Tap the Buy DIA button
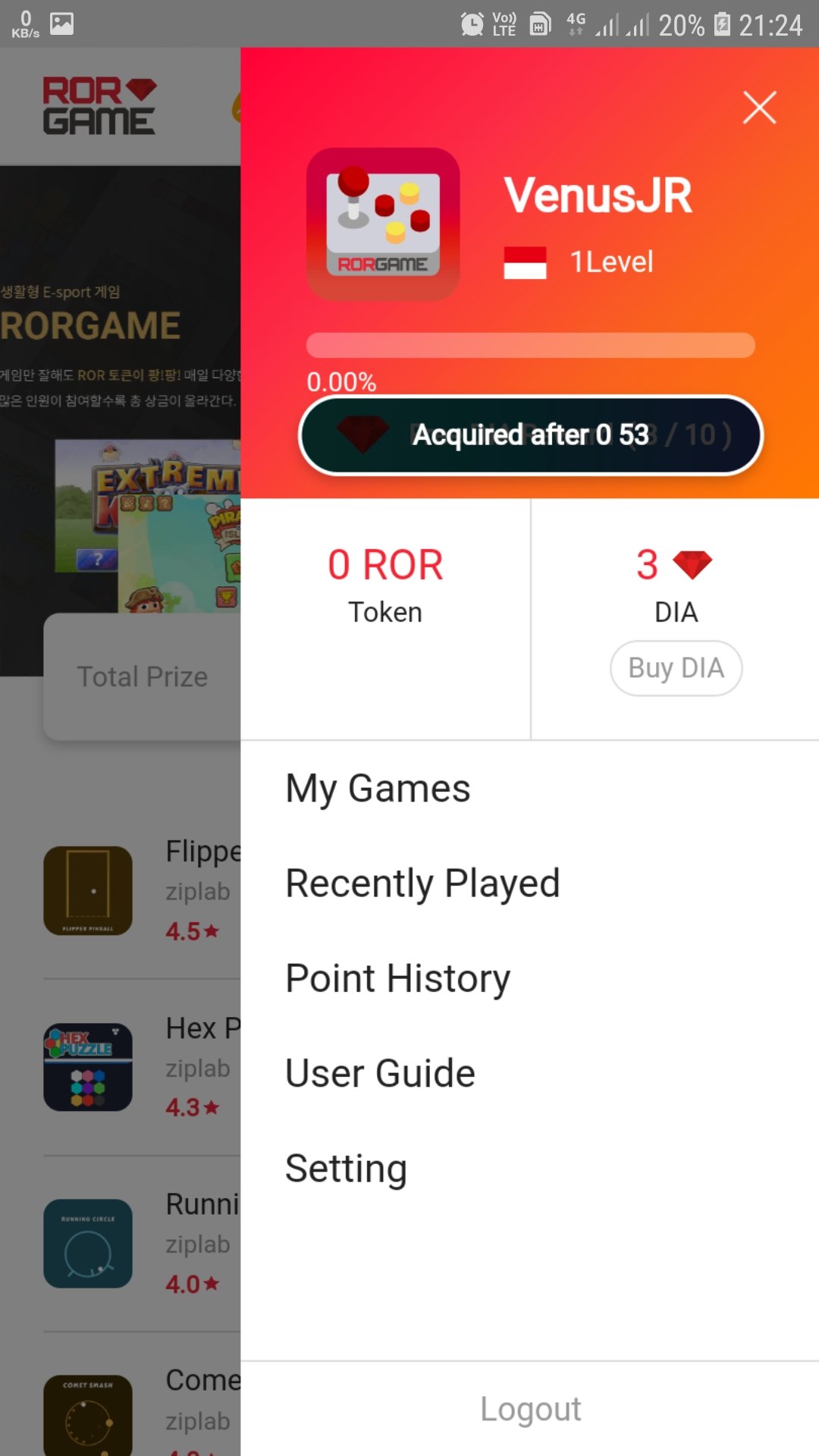Image resolution: width=819 pixels, height=1456 pixels. [x=676, y=668]
